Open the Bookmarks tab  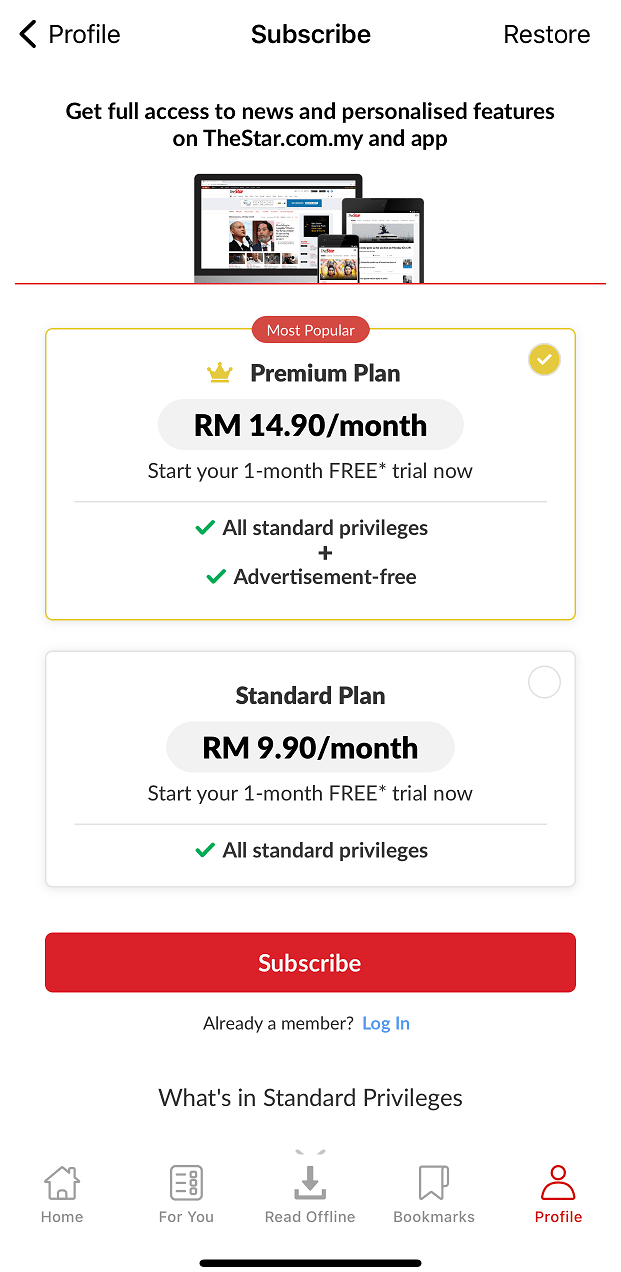pyautogui.click(x=434, y=1194)
